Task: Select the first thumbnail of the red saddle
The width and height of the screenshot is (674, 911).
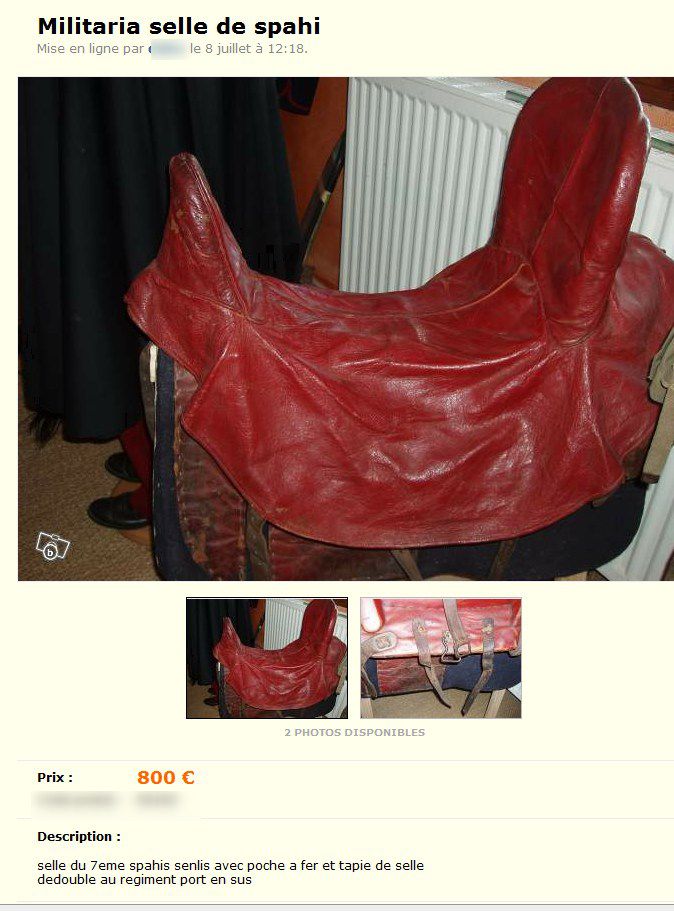Action: [267, 657]
